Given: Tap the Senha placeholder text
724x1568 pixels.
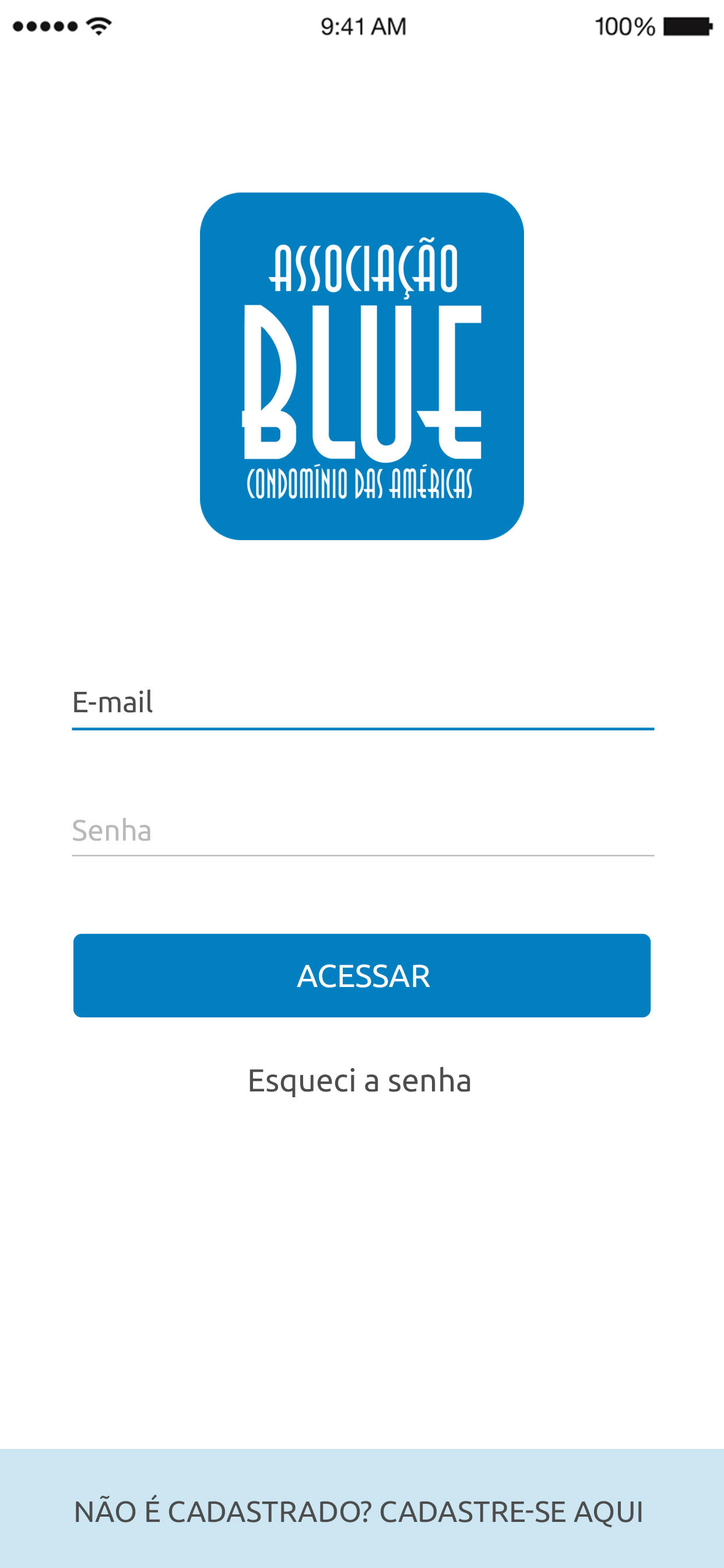Looking at the screenshot, I should tap(111, 829).
